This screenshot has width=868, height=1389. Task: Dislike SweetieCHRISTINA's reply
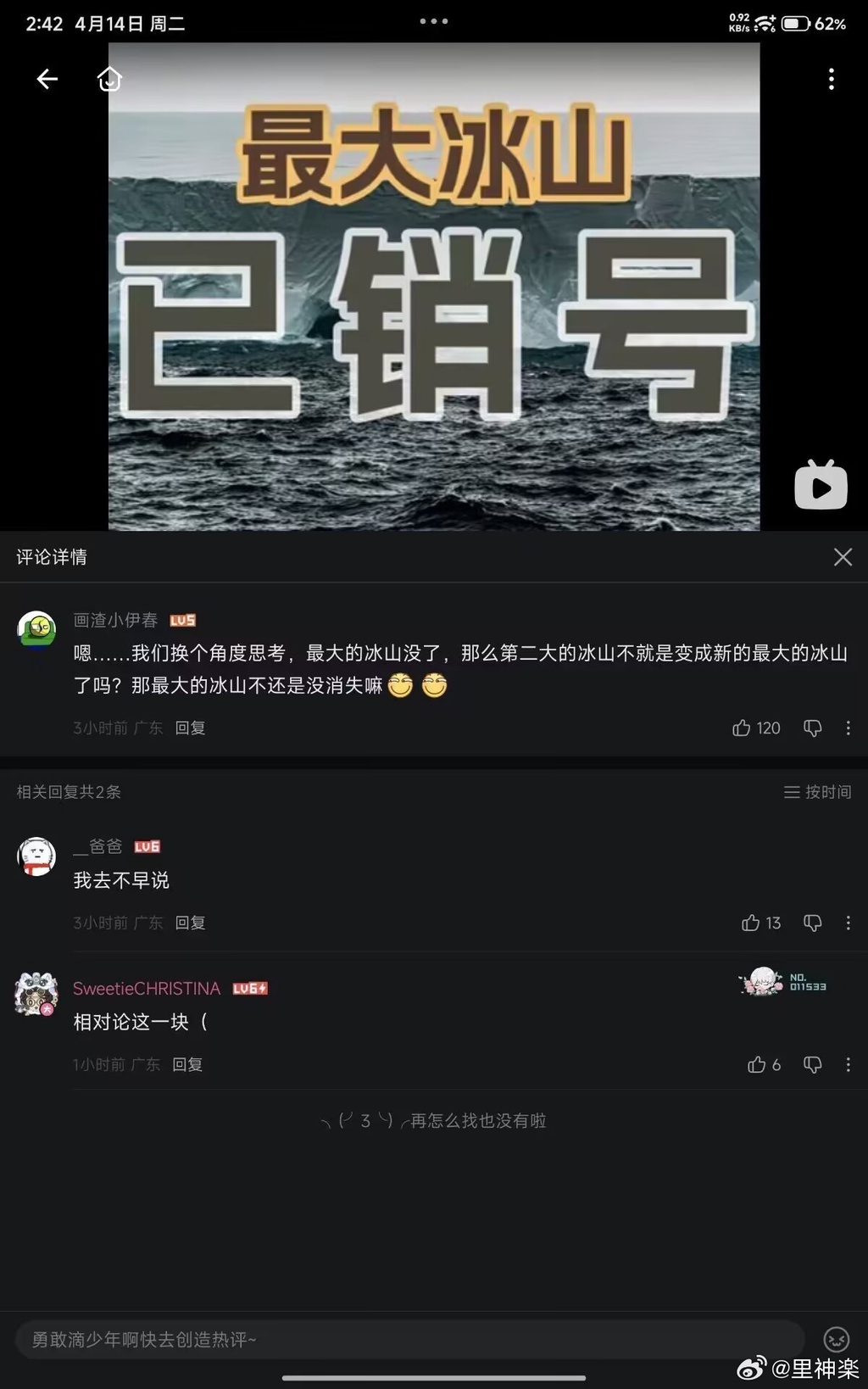(812, 1065)
